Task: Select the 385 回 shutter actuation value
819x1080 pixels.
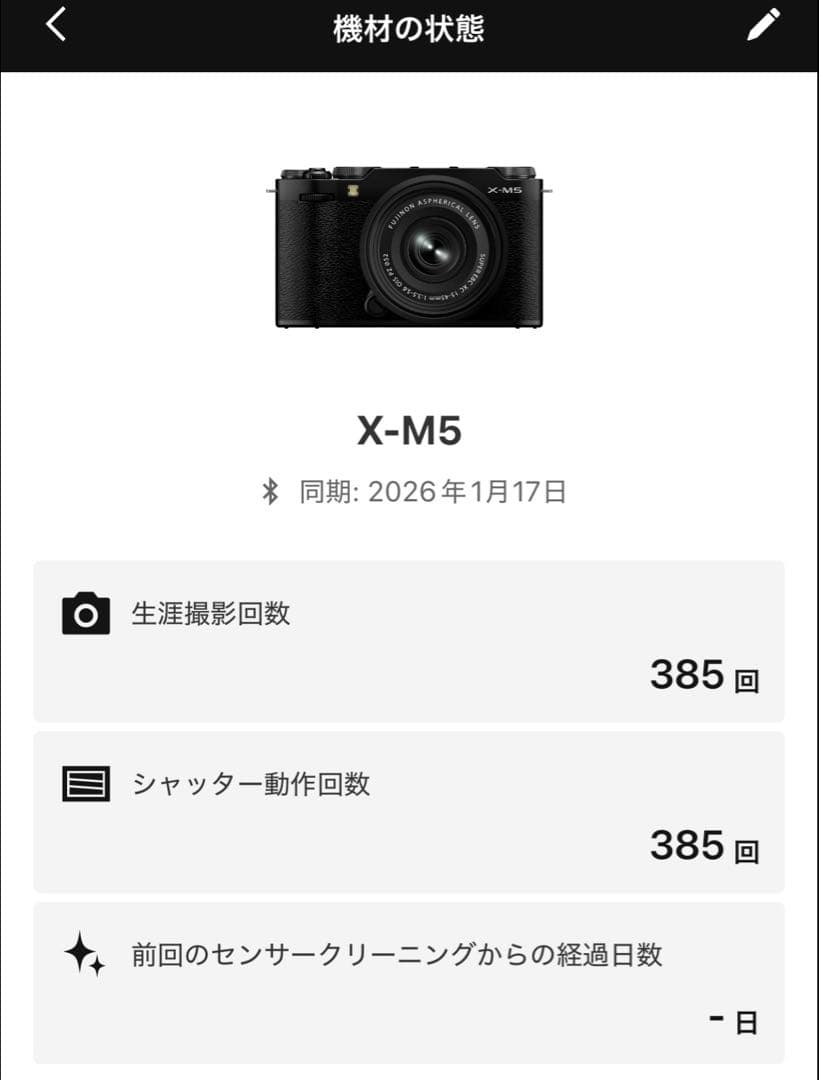Action: click(700, 846)
